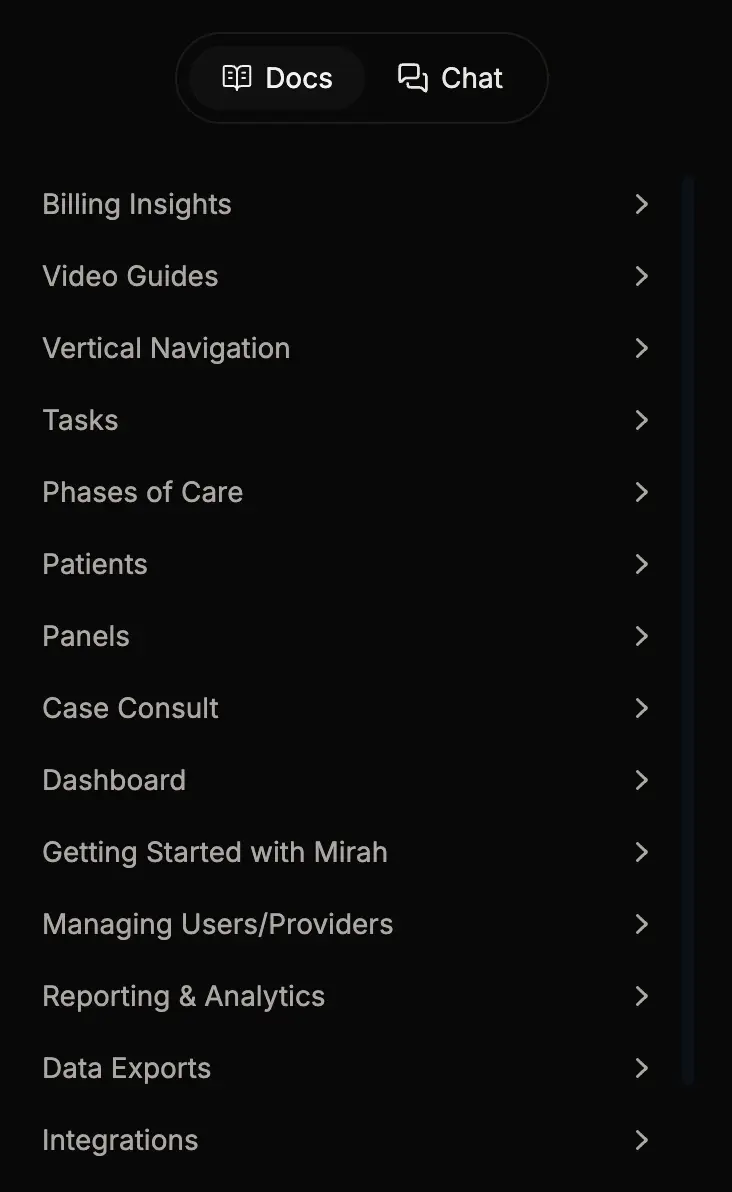Expand the Integrations chevron
Screen dimensions: 732x1192
(641, 1140)
